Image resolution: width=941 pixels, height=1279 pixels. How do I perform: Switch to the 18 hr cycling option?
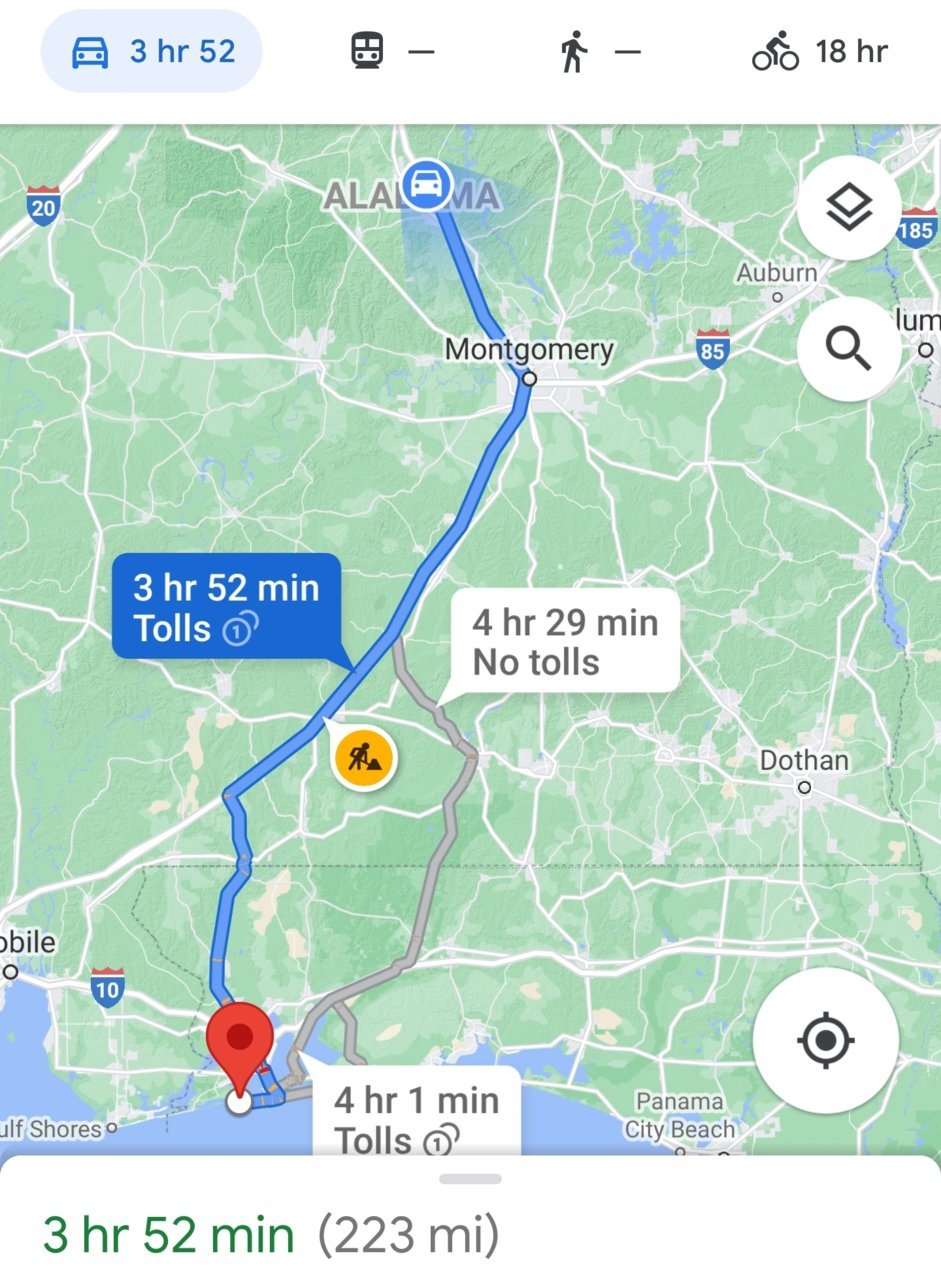point(820,52)
